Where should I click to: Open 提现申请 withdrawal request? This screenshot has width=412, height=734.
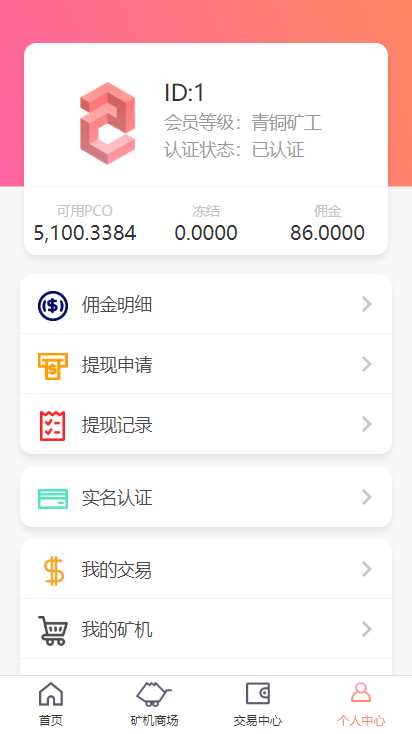click(206, 364)
